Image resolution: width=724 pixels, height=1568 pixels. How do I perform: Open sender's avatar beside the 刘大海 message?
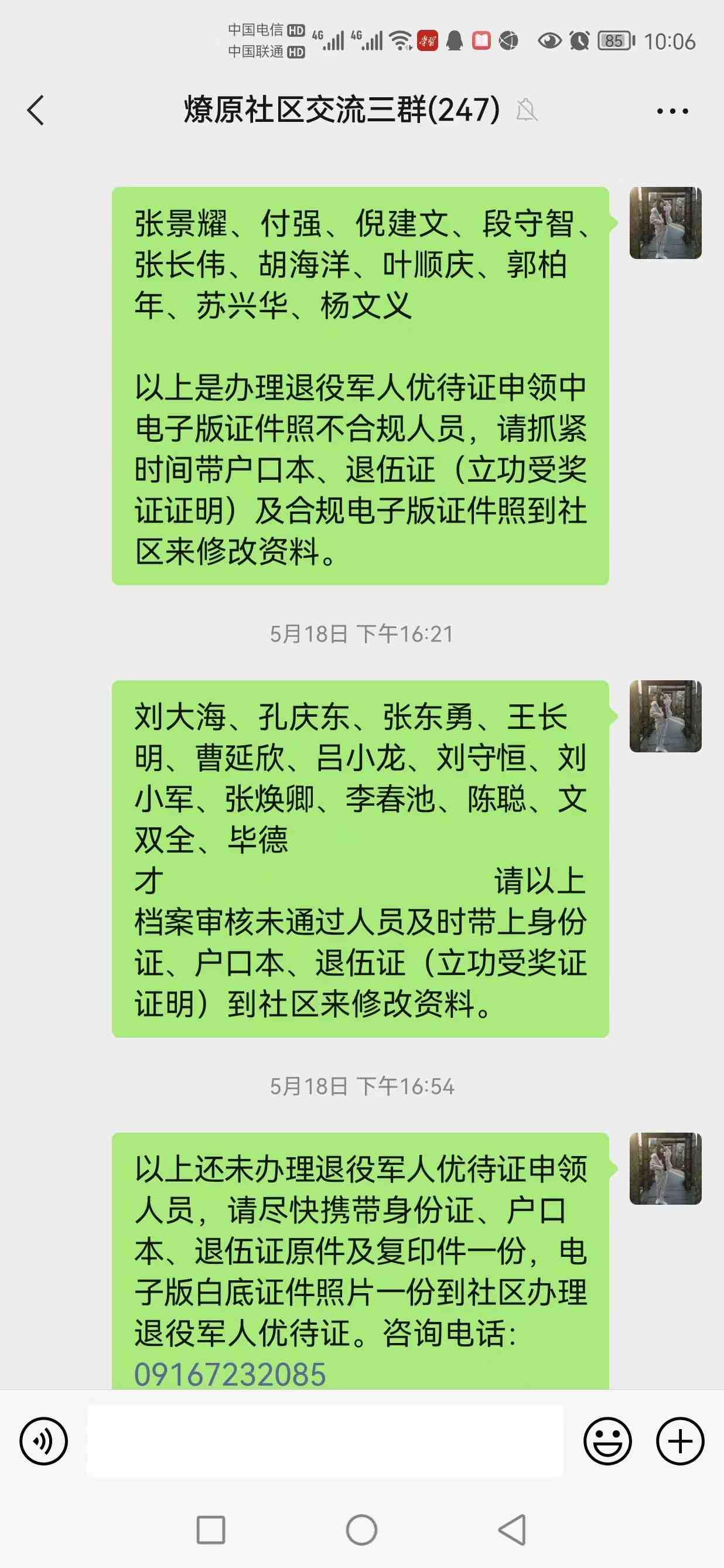[665, 716]
